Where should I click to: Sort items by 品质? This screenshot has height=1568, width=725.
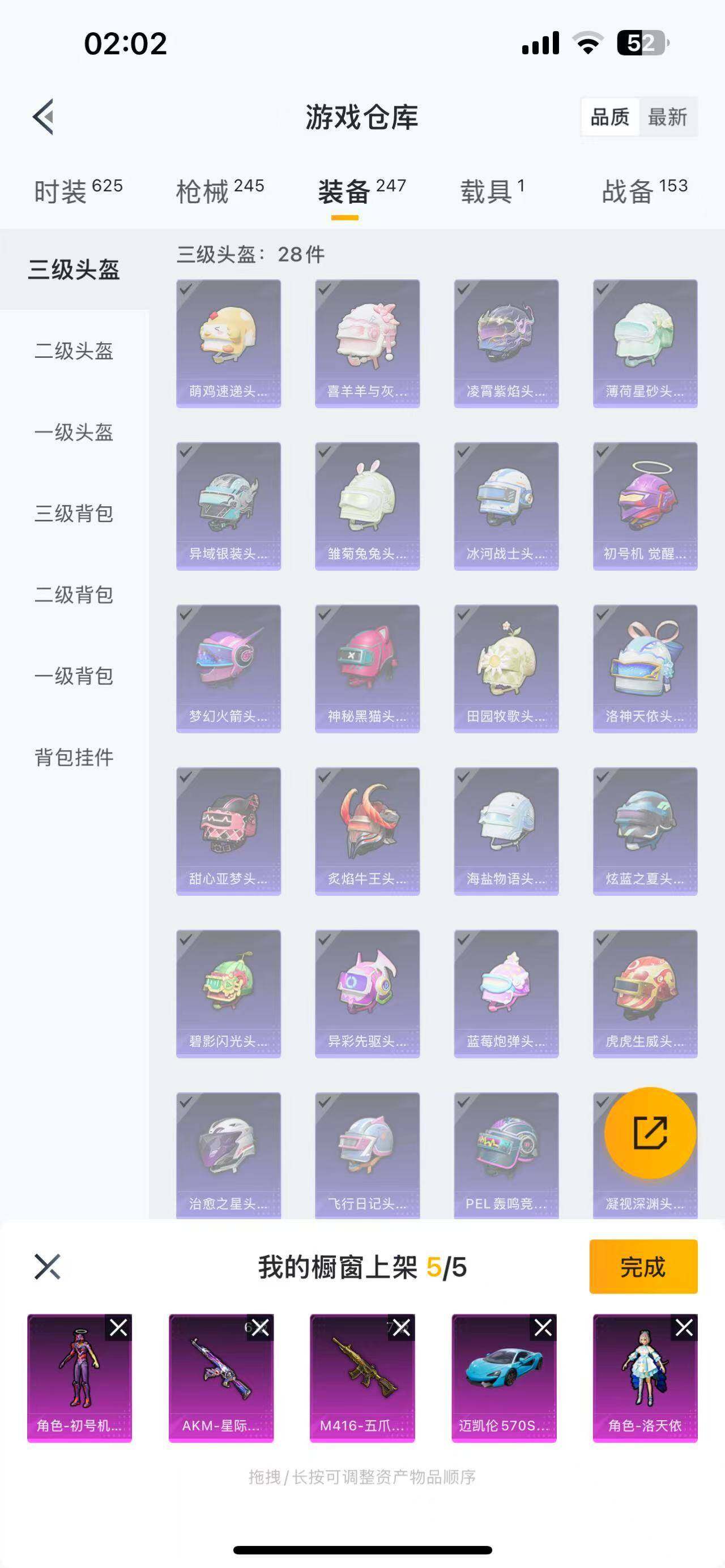[x=609, y=117]
